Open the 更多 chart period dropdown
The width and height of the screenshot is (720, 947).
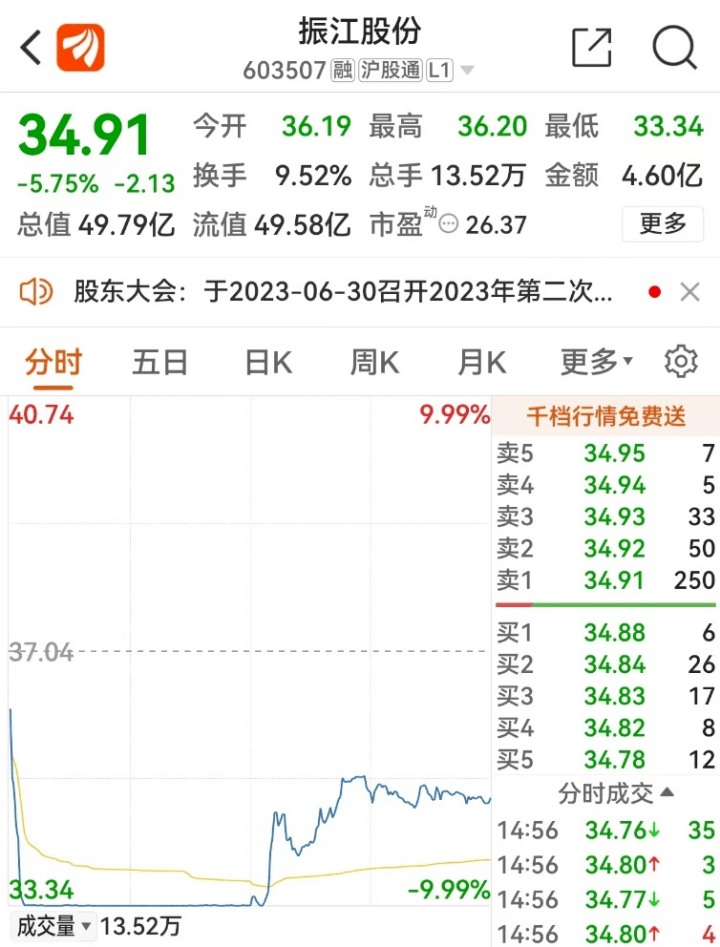click(x=596, y=362)
